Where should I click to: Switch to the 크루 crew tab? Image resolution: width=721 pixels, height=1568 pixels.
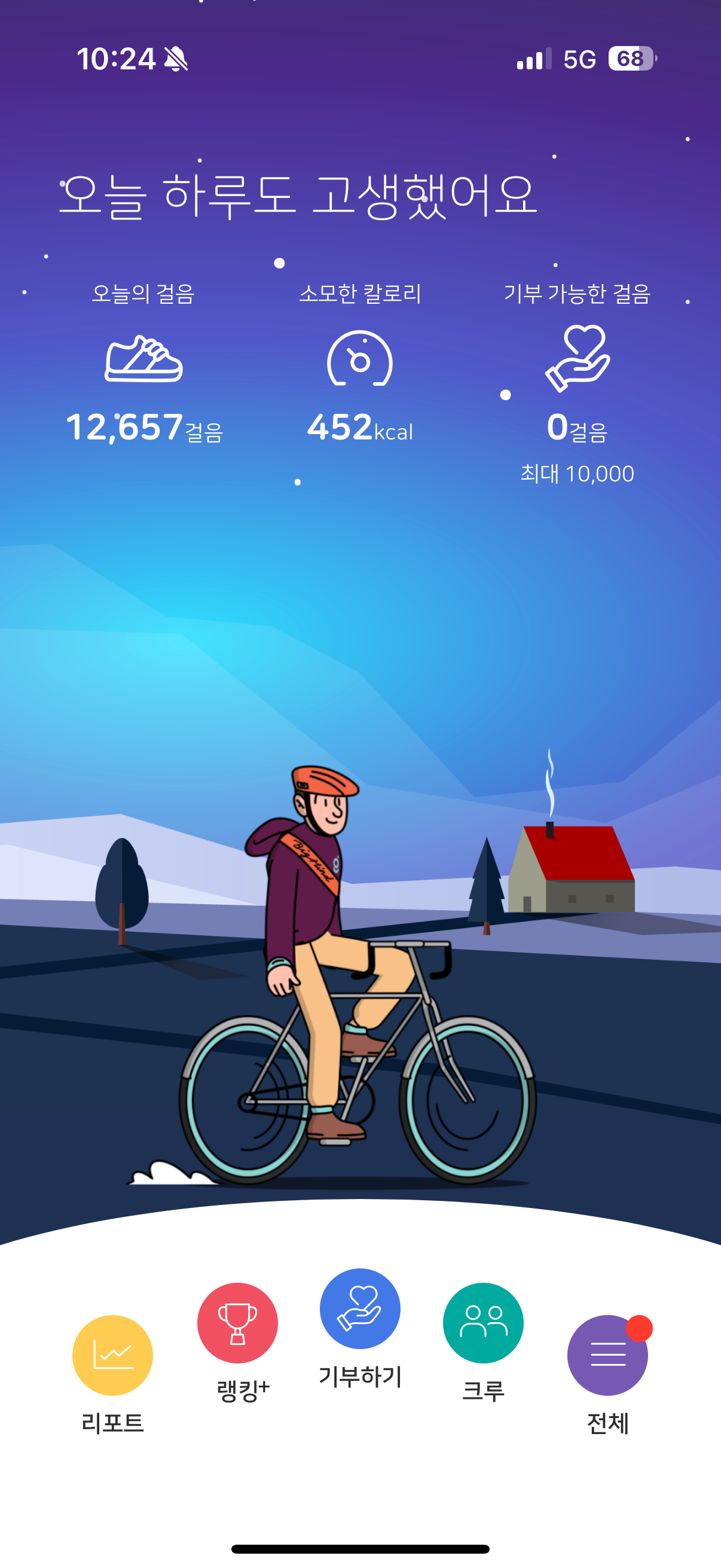pos(483,1323)
